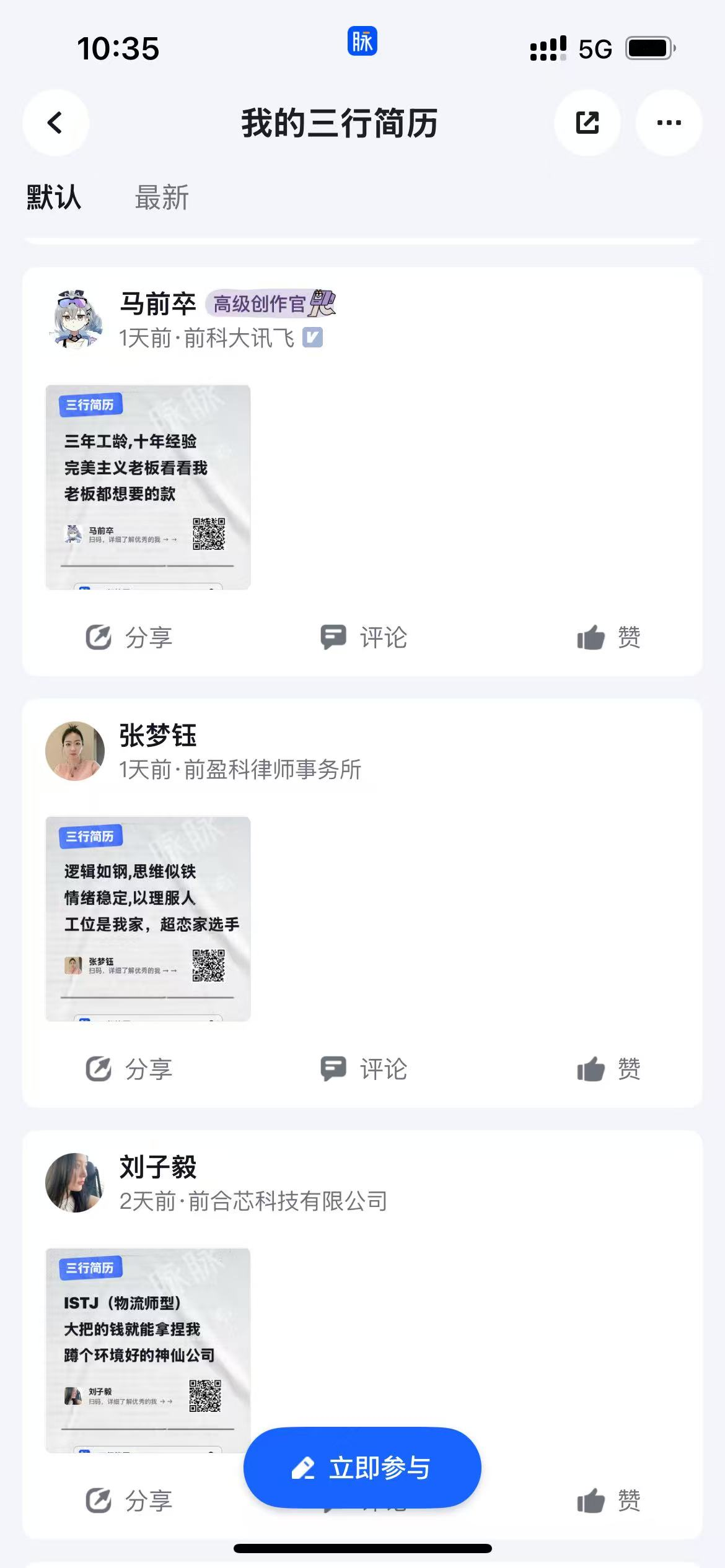This screenshot has height=1568, width=725.
Task: Comment on 张梦钰's post
Action: (x=364, y=1069)
